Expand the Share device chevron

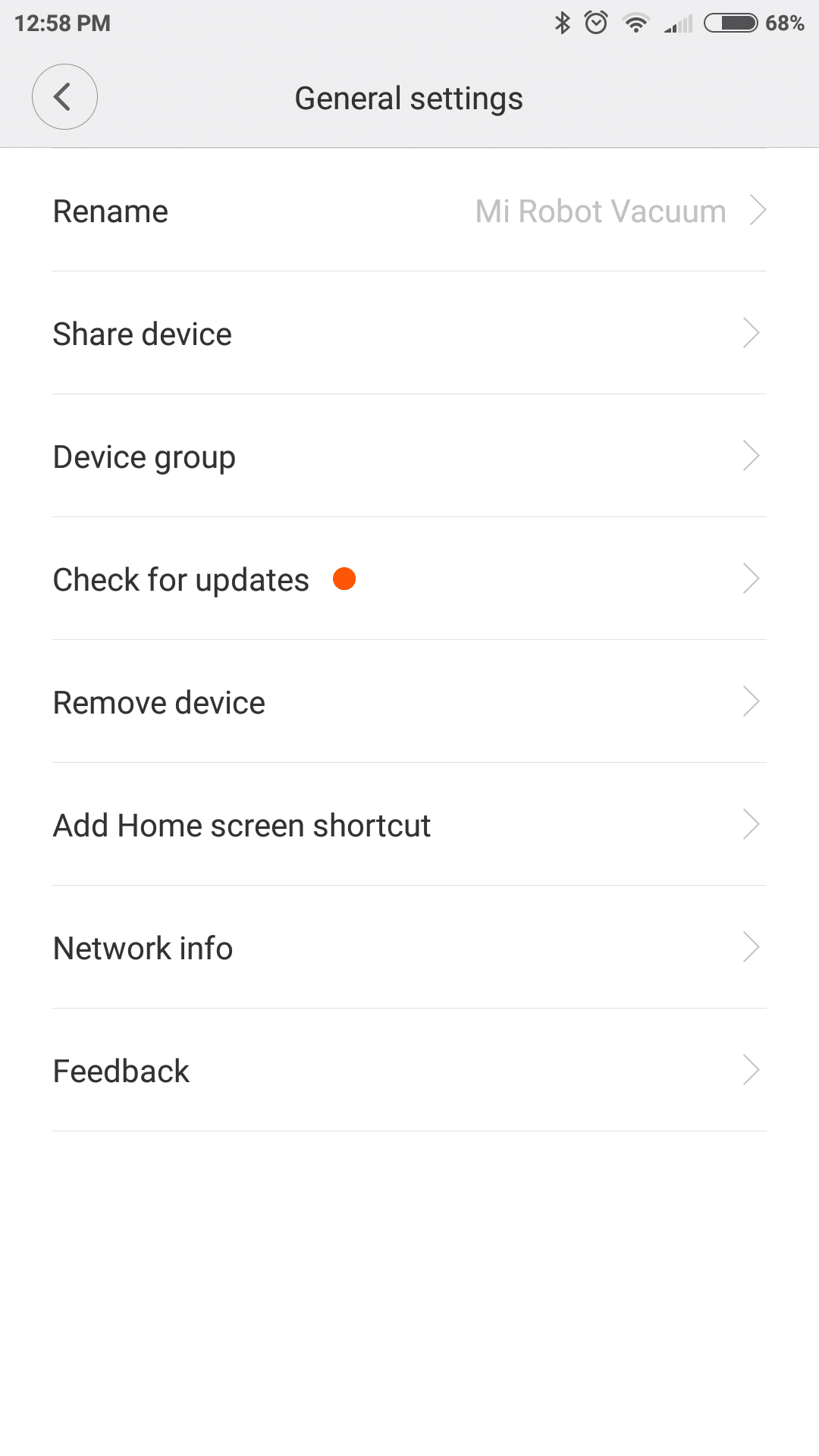(x=750, y=333)
